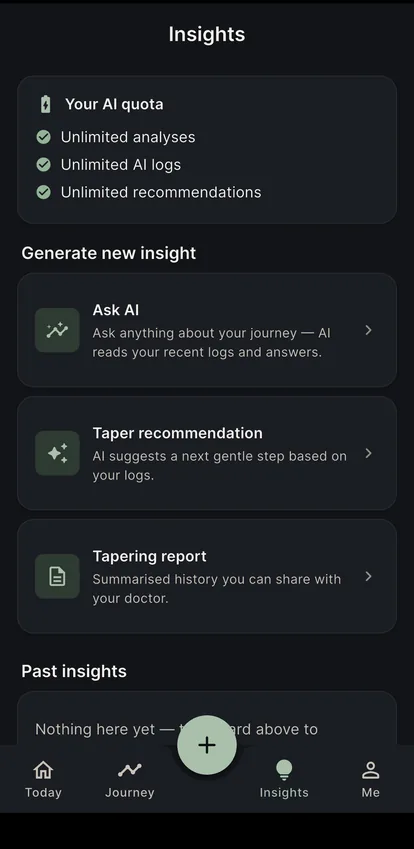Open the Tapering report card
Image resolution: width=414 pixels, height=849 pixels.
click(207, 576)
